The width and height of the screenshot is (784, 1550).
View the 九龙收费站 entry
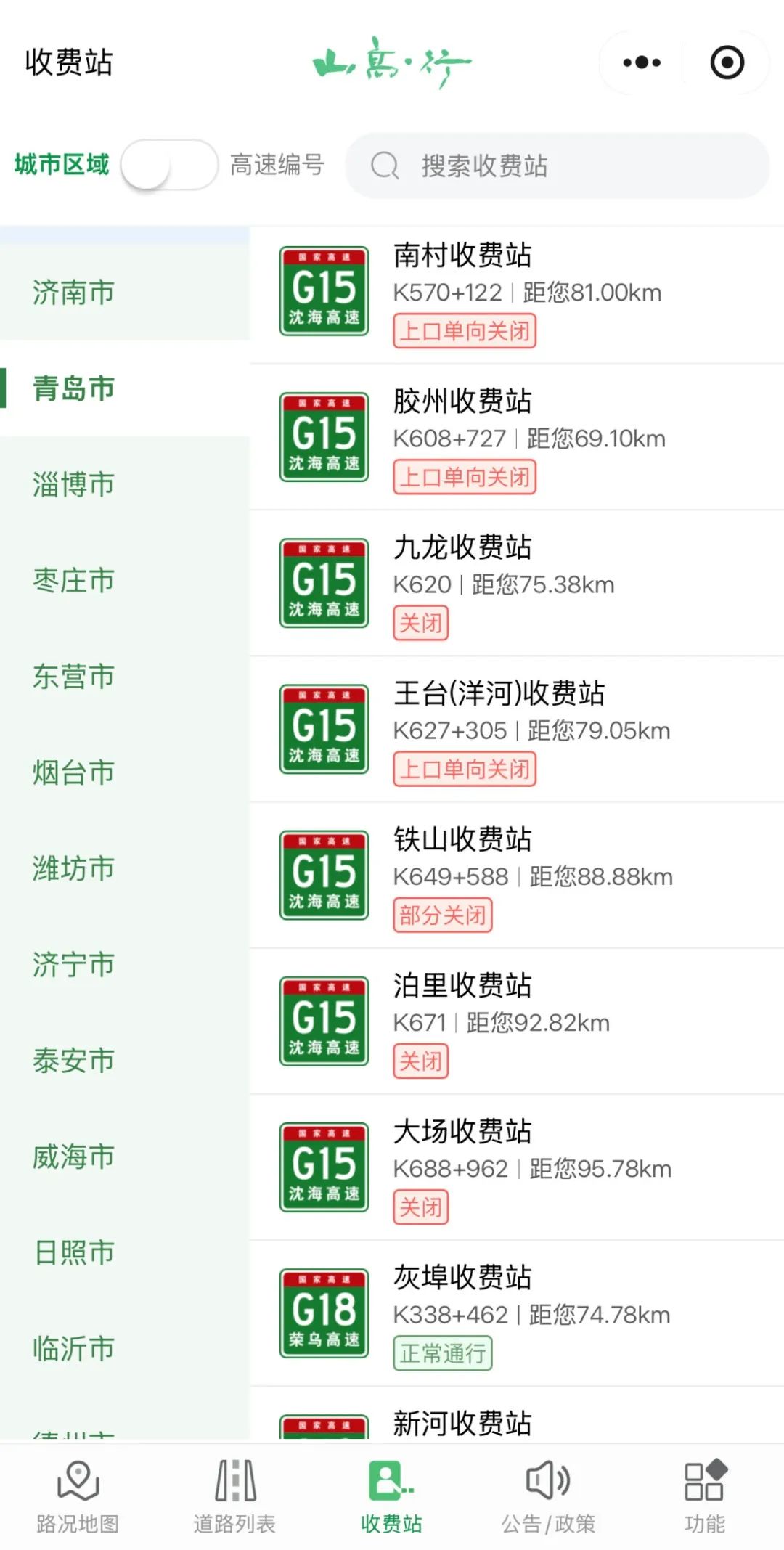point(517,584)
